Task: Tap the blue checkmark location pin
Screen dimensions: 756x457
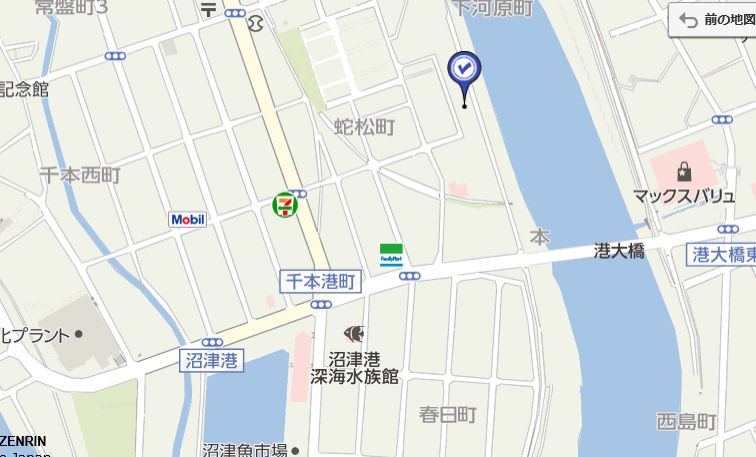Action: tap(464, 69)
